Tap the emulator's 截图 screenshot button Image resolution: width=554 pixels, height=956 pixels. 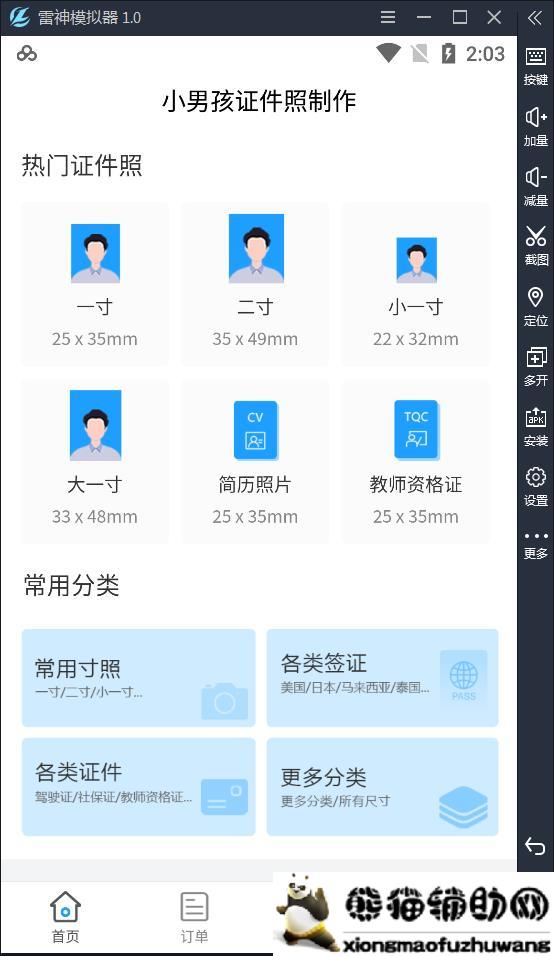pyautogui.click(x=536, y=245)
